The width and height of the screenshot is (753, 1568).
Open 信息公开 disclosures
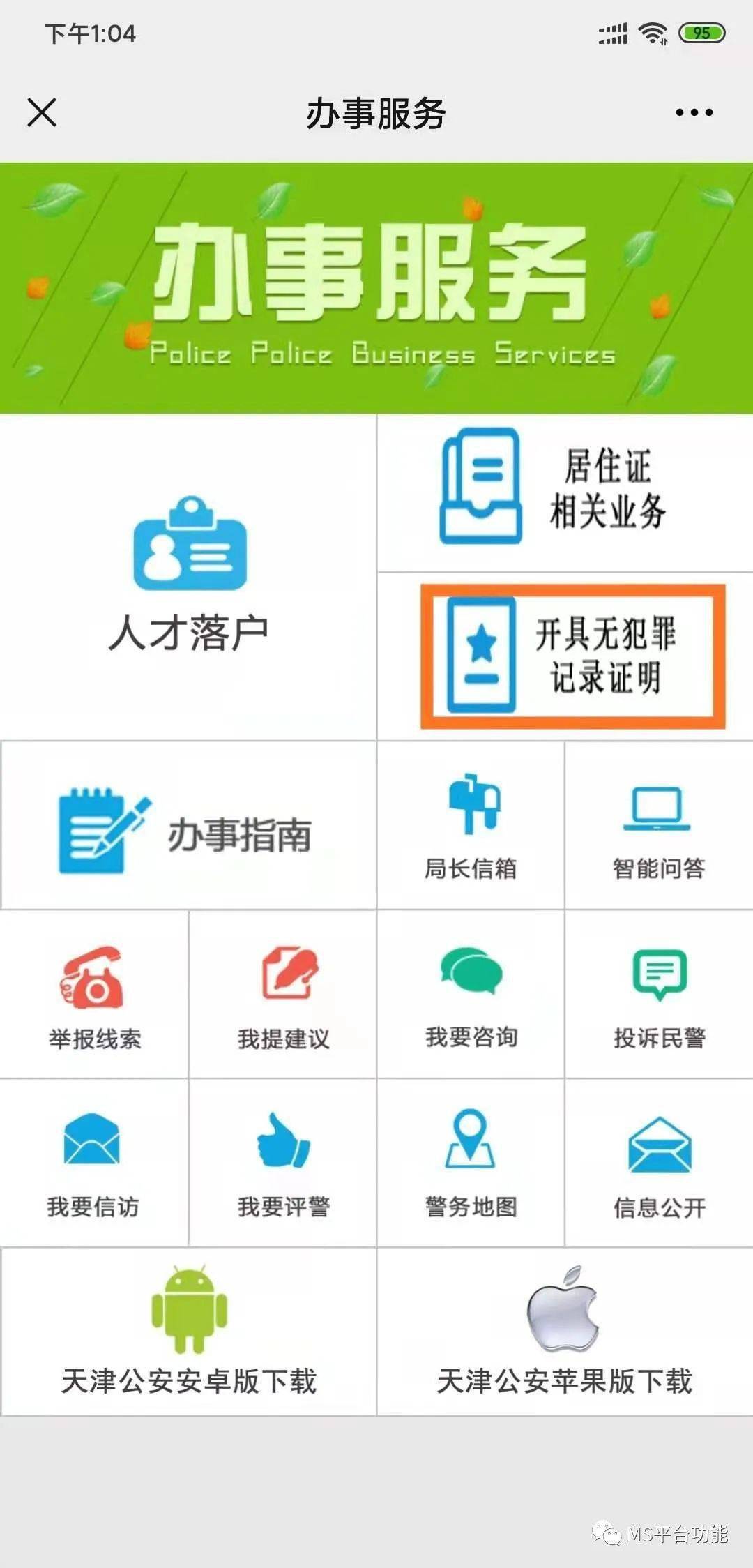659,1163
